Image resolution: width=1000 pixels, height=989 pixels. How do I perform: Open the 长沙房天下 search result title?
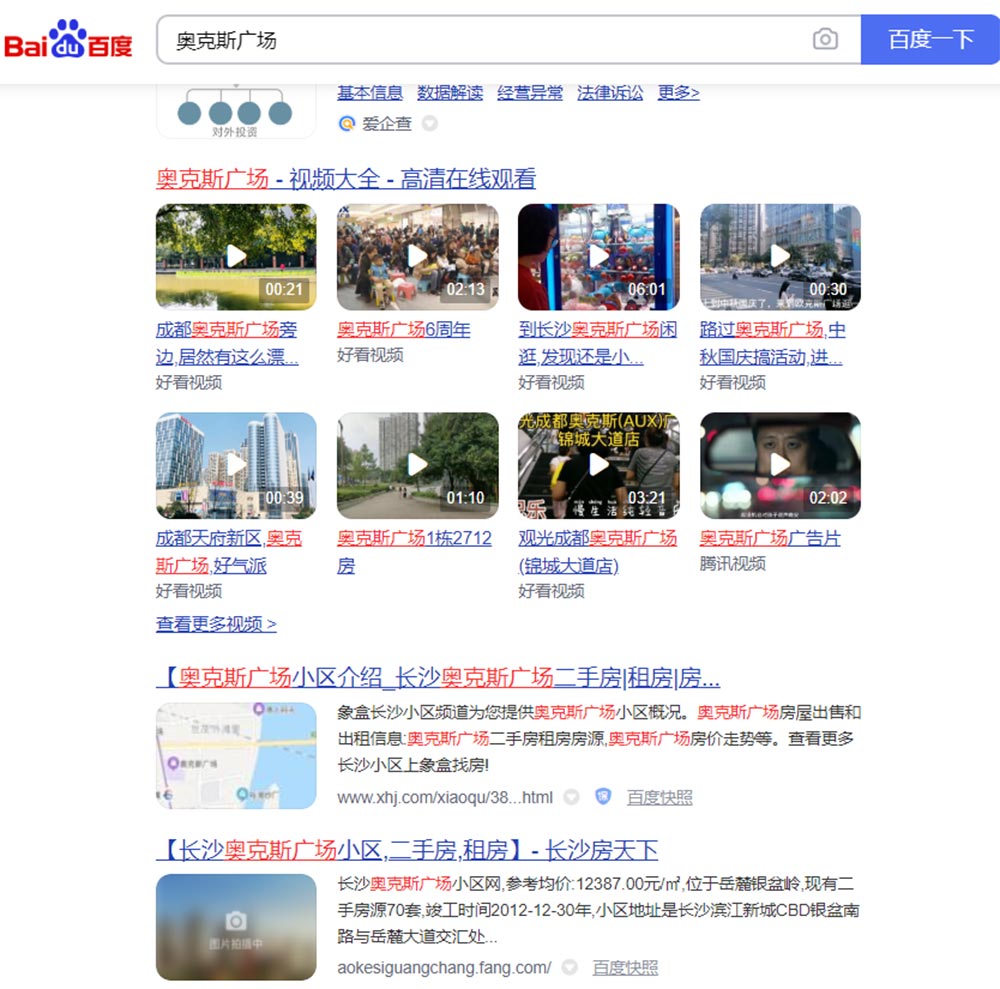pos(407,851)
